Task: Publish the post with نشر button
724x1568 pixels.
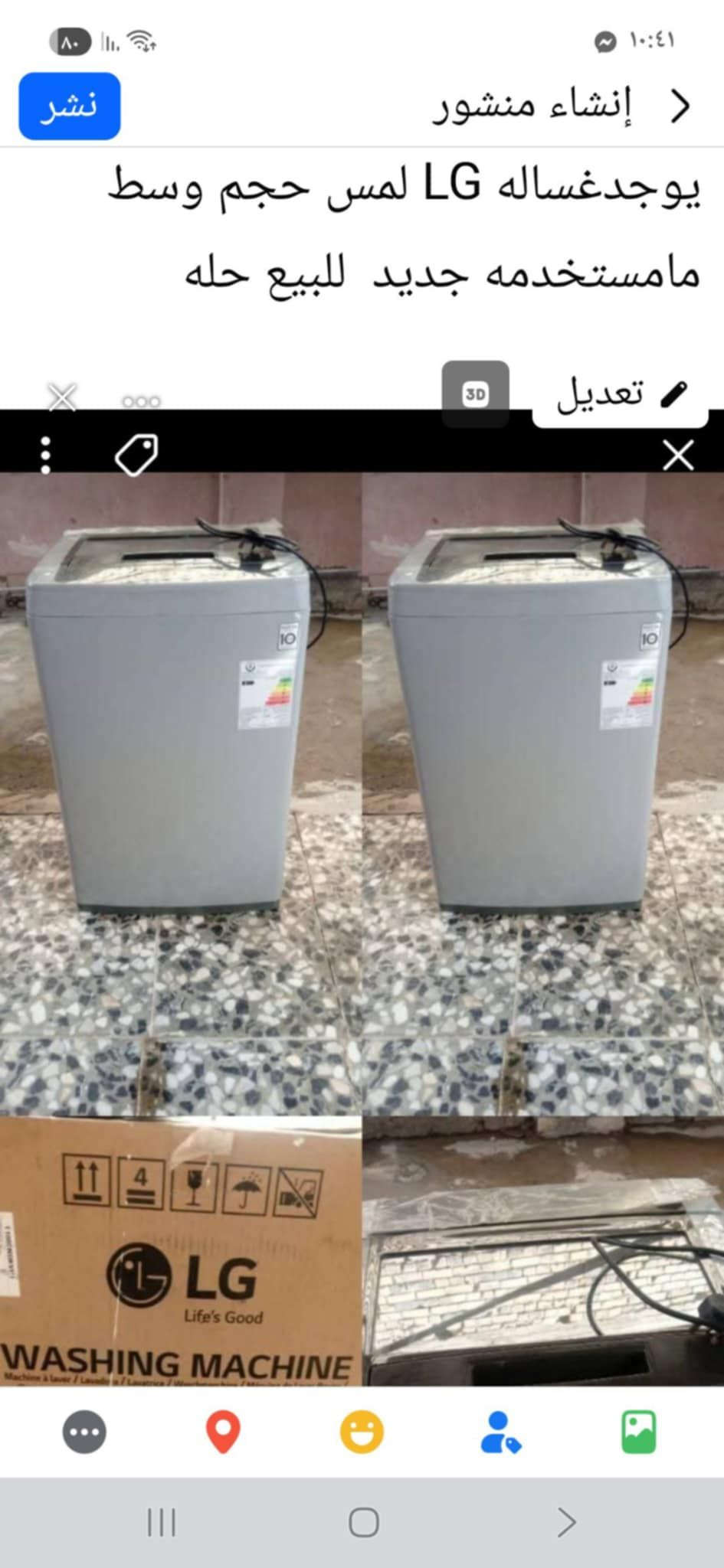Action: 69,106
